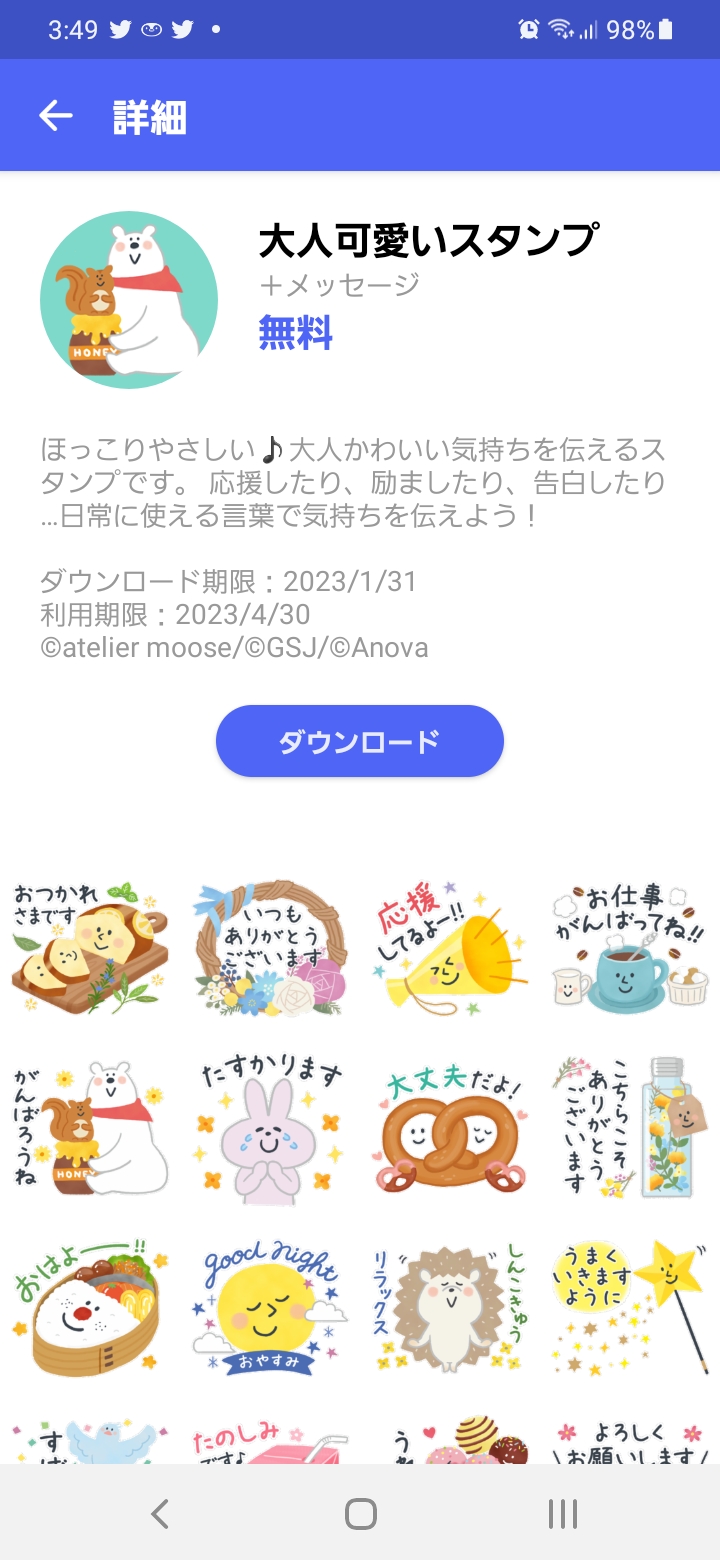Open the おはよー bento box sticker
This screenshot has height=1560, width=720.
click(90, 1306)
